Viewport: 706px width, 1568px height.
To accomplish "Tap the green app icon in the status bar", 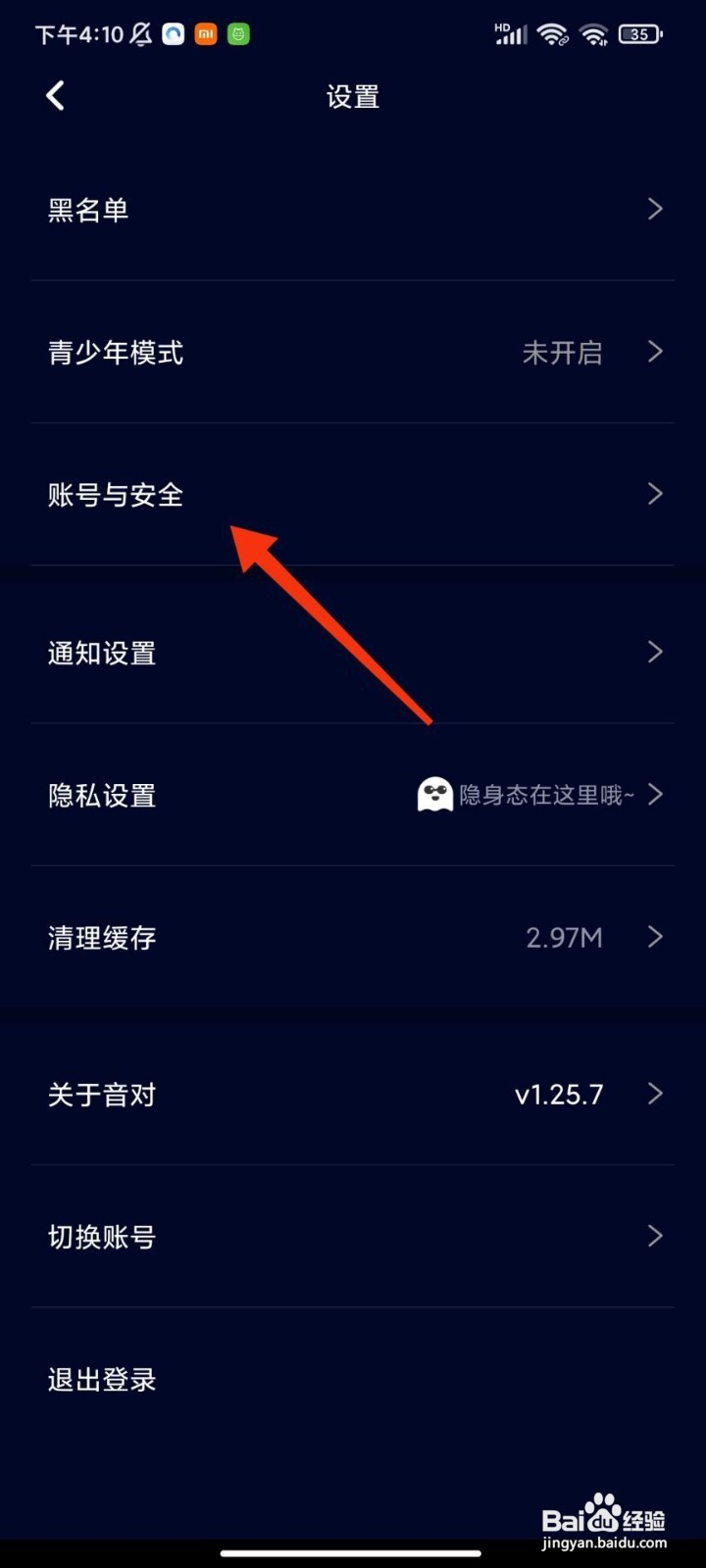I will pyautogui.click(x=238, y=32).
